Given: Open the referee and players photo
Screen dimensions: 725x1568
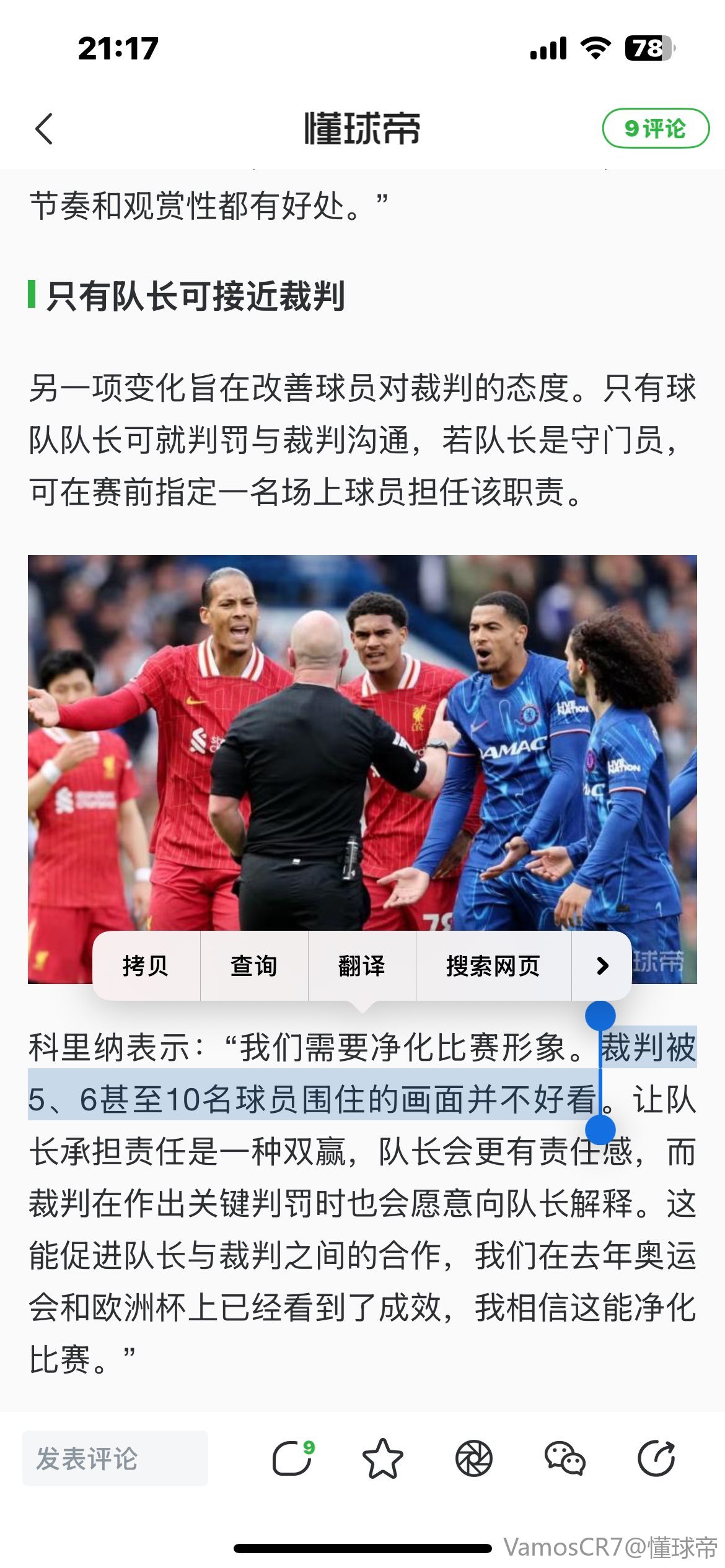Looking at the screenshot, I should pyautogui.click(x=362, y=743).
